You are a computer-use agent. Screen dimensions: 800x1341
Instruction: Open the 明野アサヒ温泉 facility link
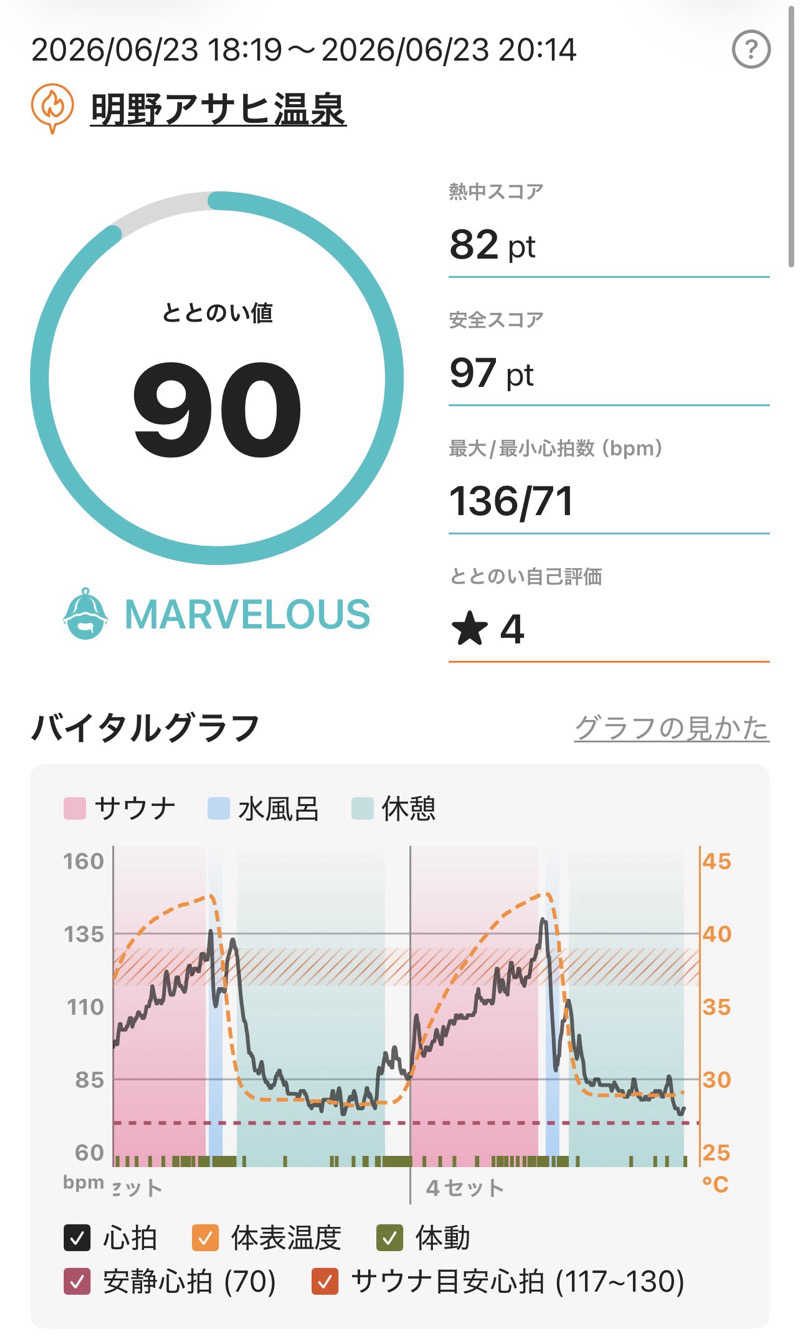[218, 110]
